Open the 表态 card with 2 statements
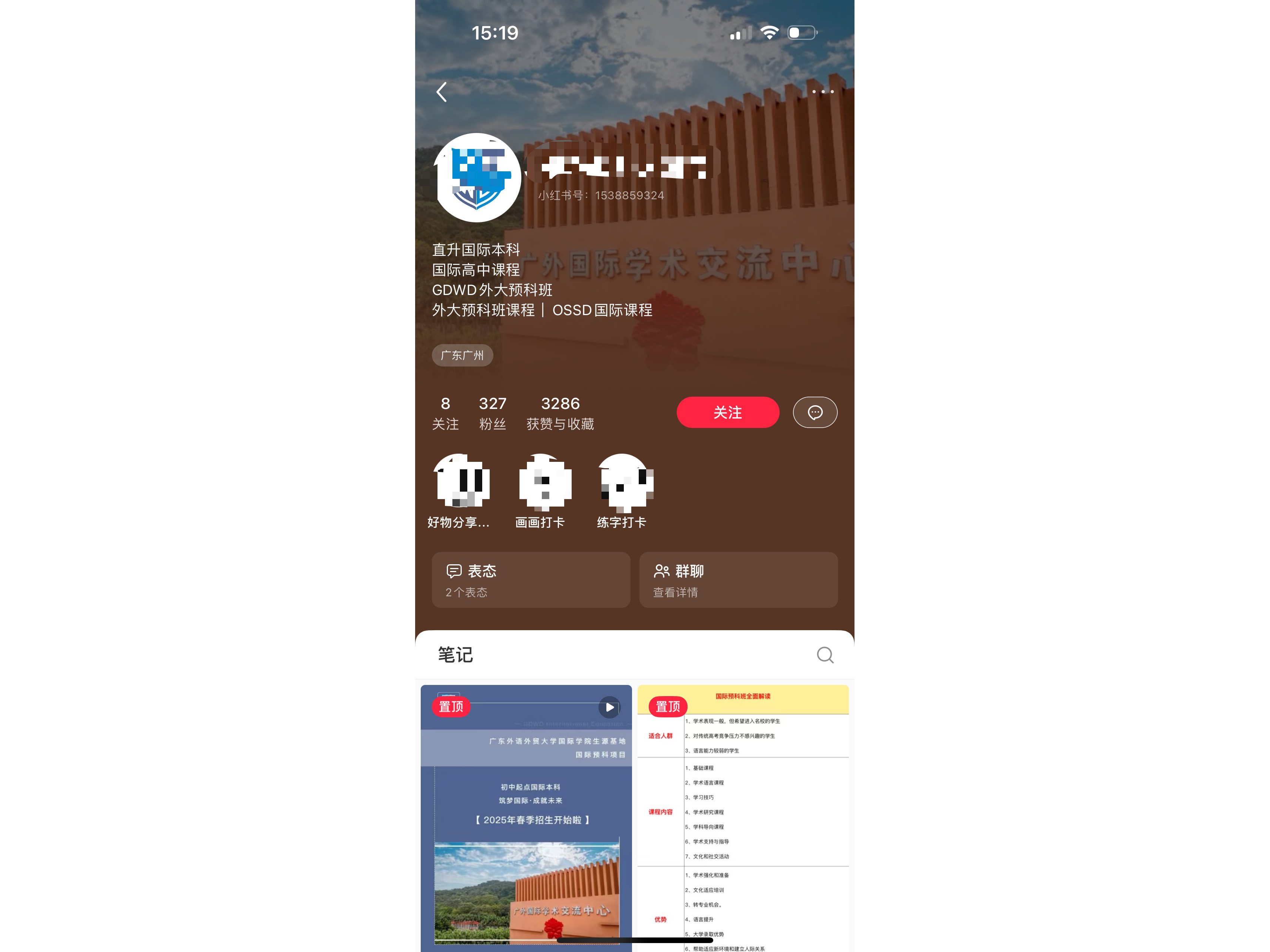This screenshot has width=1270, height=952. point(531,580)
